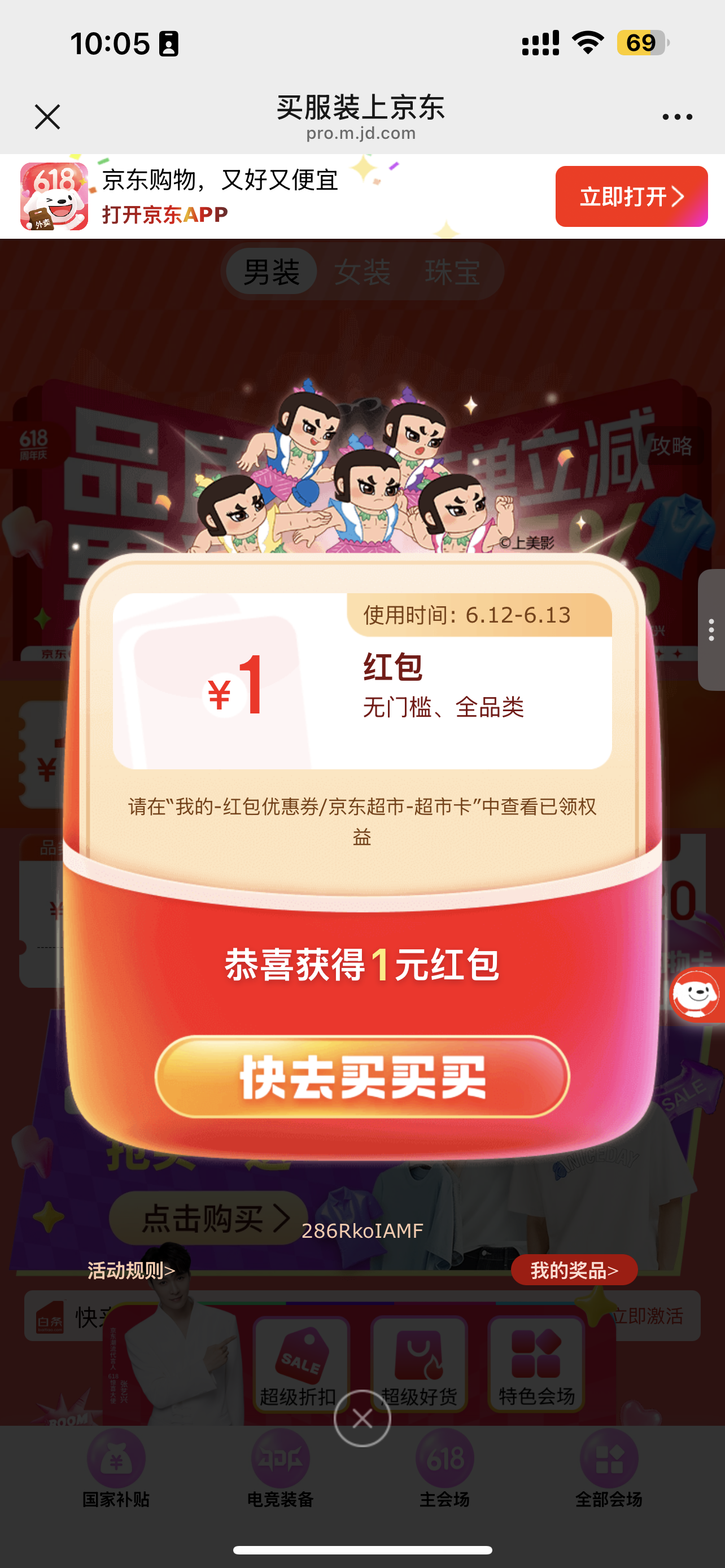Open the three-dot more options menu

[677, 117]
